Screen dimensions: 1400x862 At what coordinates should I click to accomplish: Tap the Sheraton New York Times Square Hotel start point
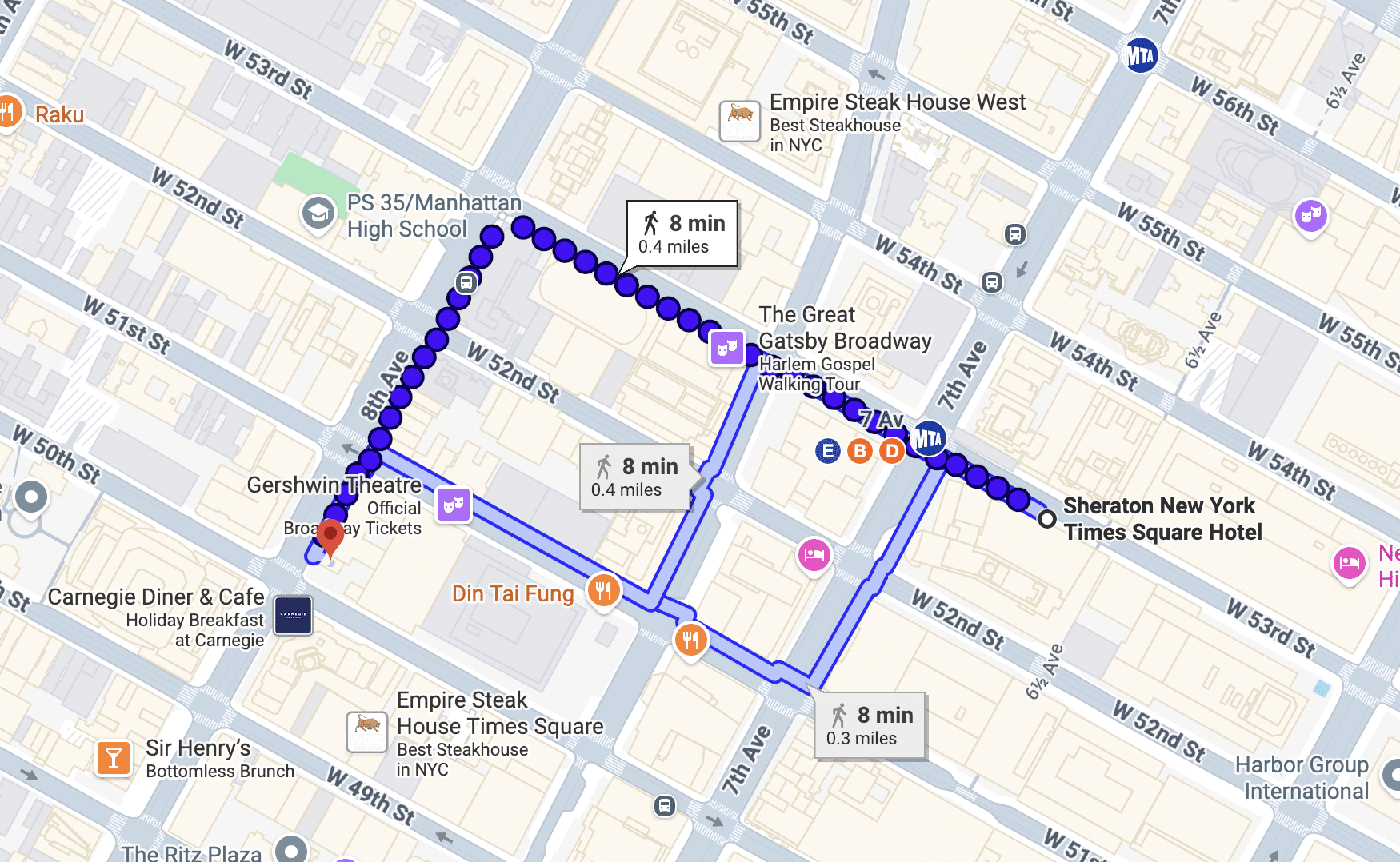1046,519
